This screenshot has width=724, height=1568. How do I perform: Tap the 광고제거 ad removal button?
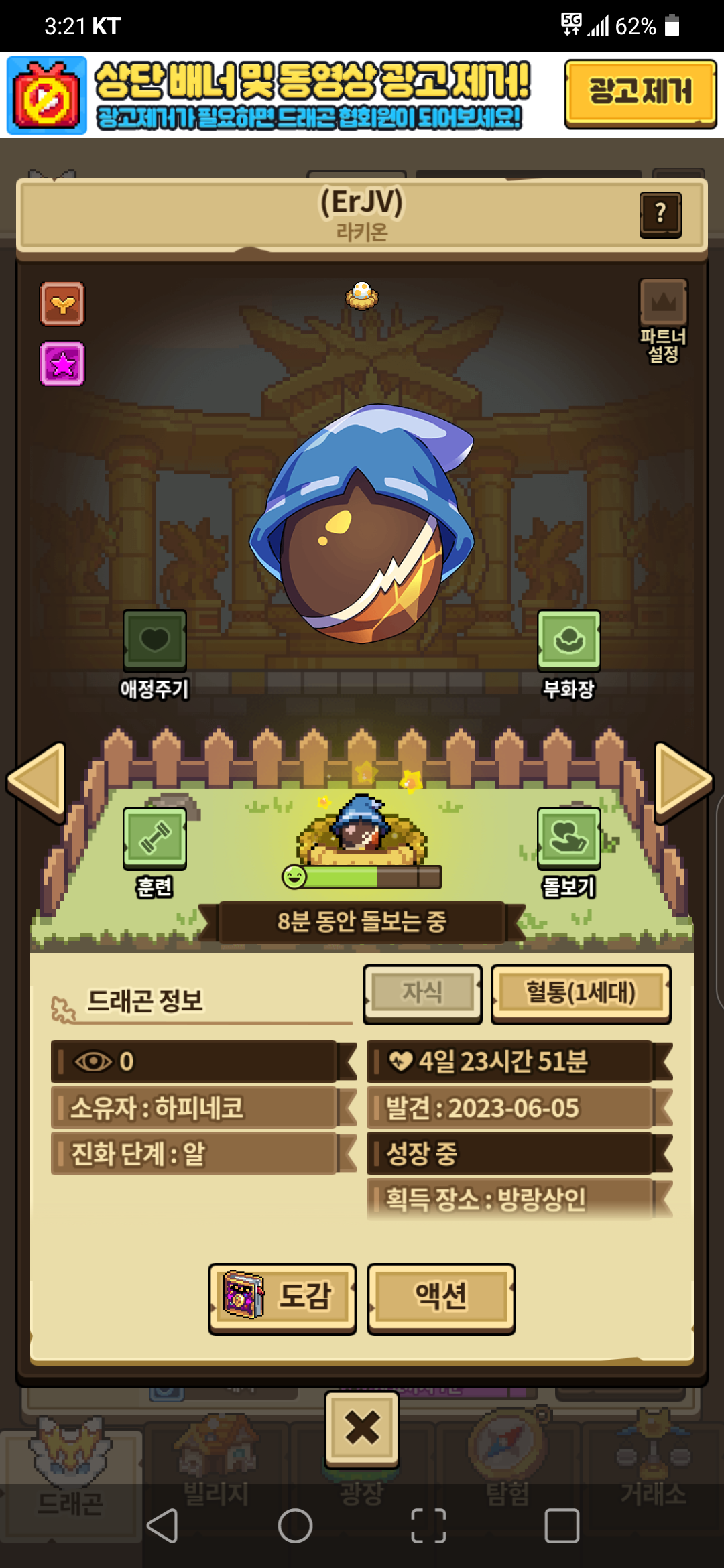(640, 92)
